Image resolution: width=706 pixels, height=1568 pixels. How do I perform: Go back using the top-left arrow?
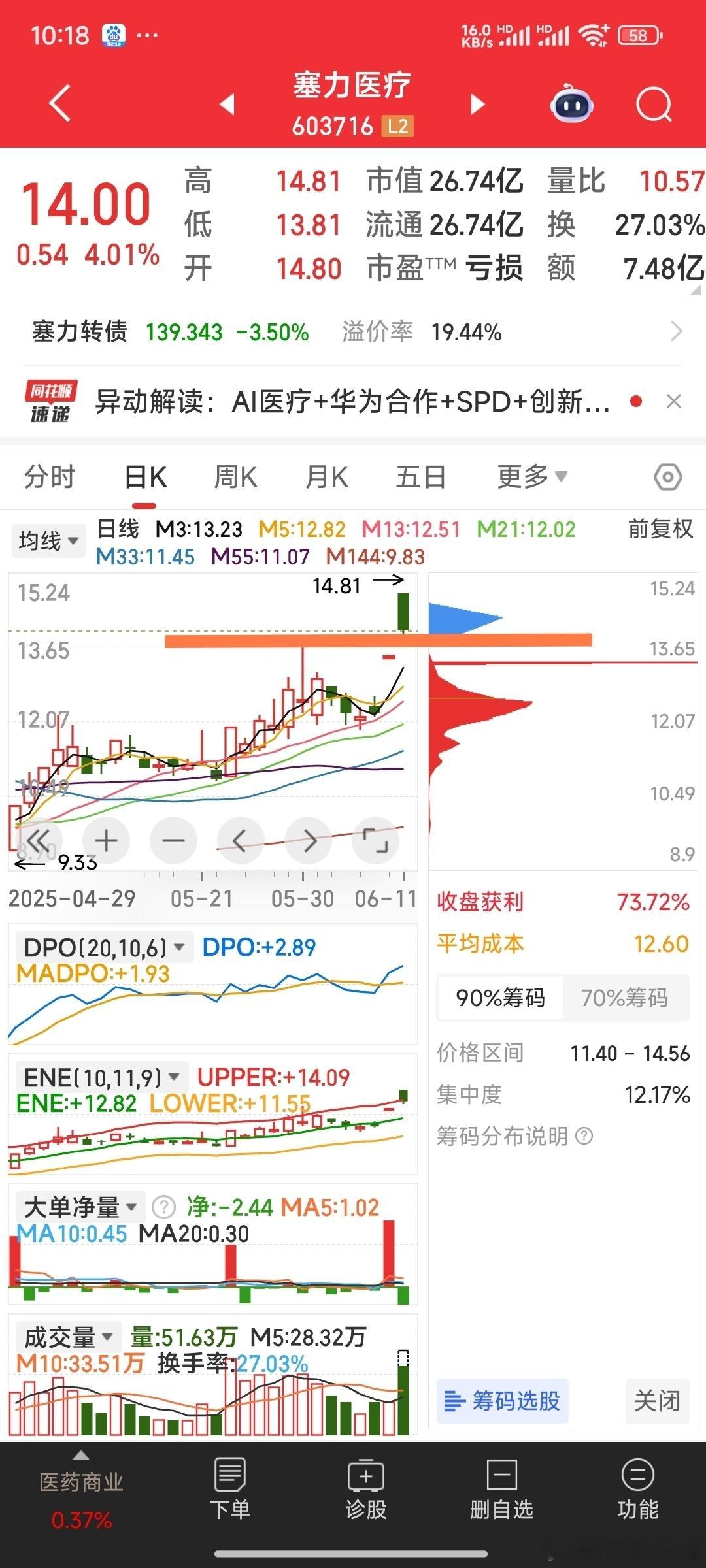click(60, 103)
